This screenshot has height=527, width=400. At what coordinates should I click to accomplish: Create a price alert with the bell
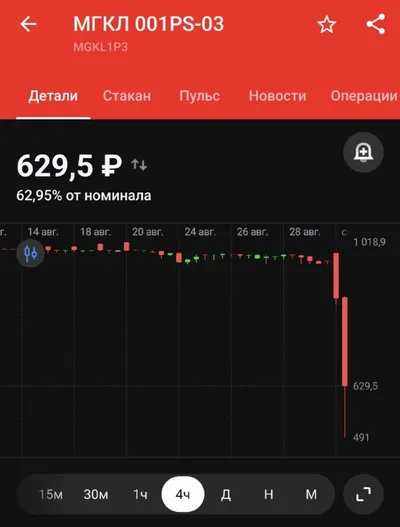coord(363,152)
